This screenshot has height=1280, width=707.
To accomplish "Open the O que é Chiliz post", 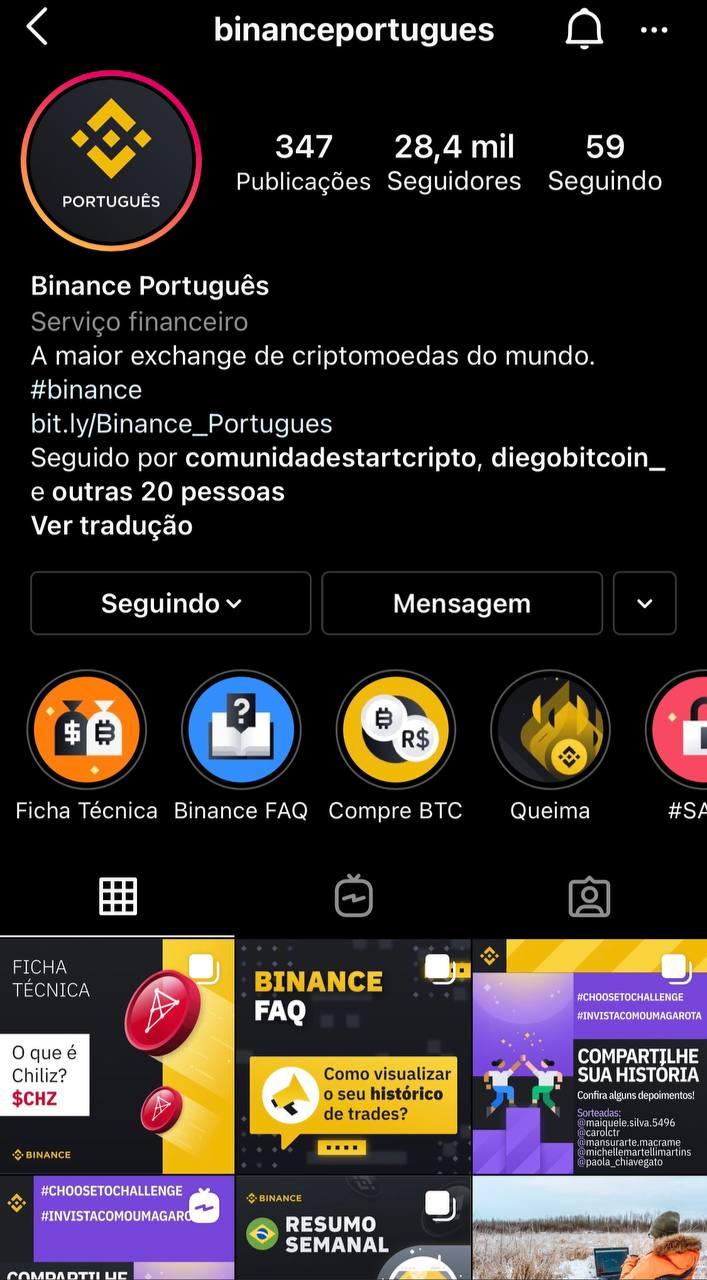I will (117, 1056).
